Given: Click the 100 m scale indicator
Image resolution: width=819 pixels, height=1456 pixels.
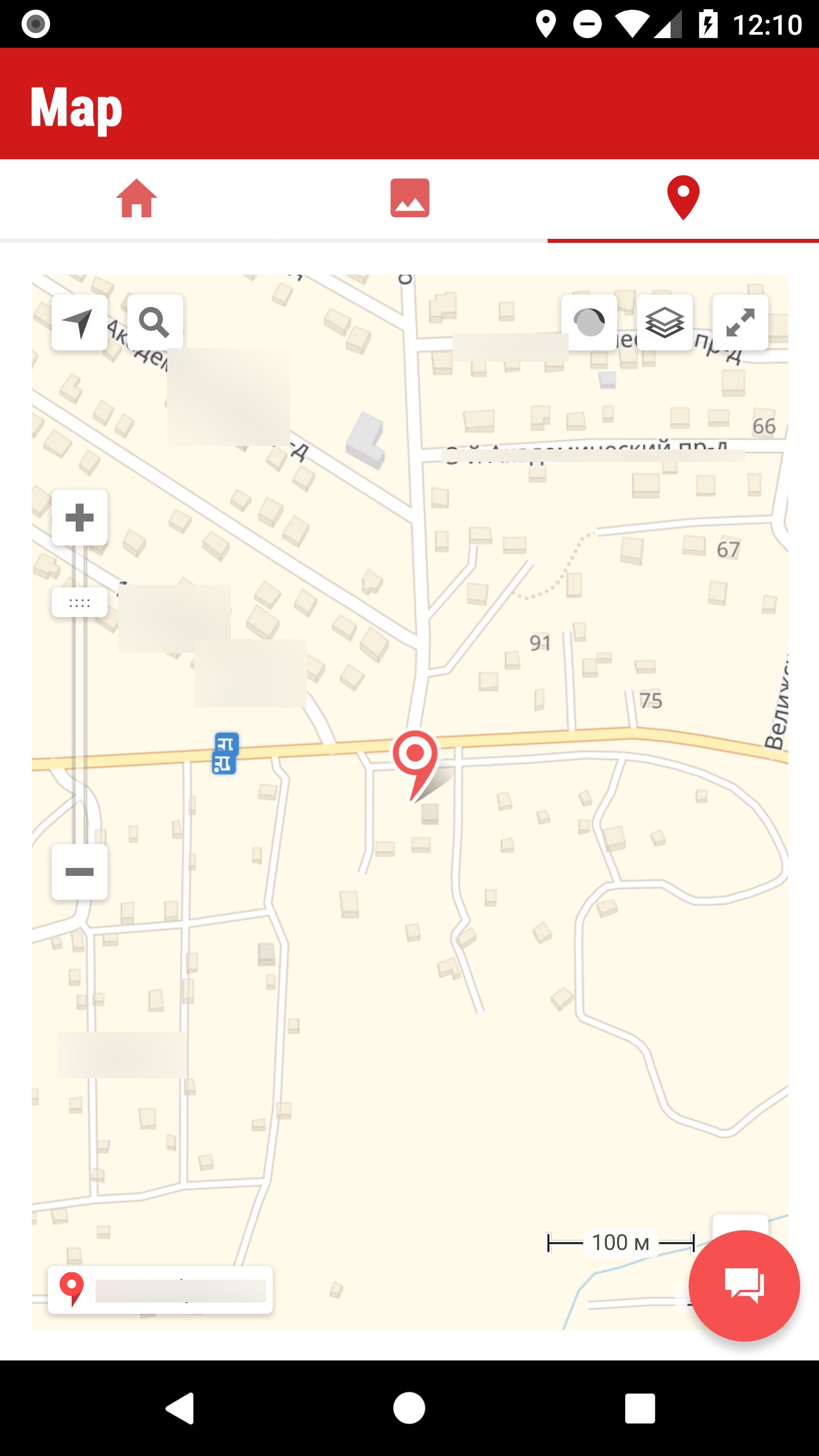Looking at the screenshot, I should coord(621,1242).
